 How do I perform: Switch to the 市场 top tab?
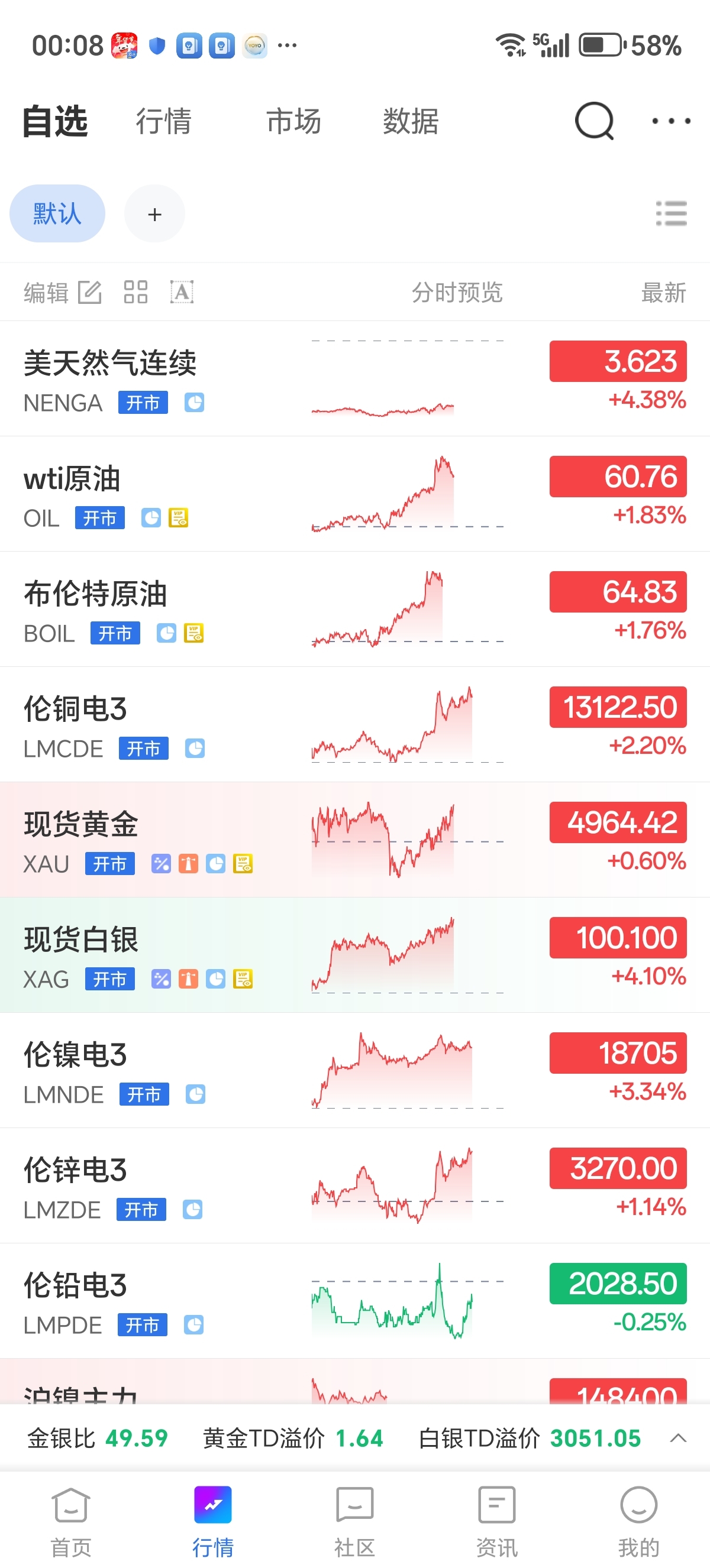[293, 121]
